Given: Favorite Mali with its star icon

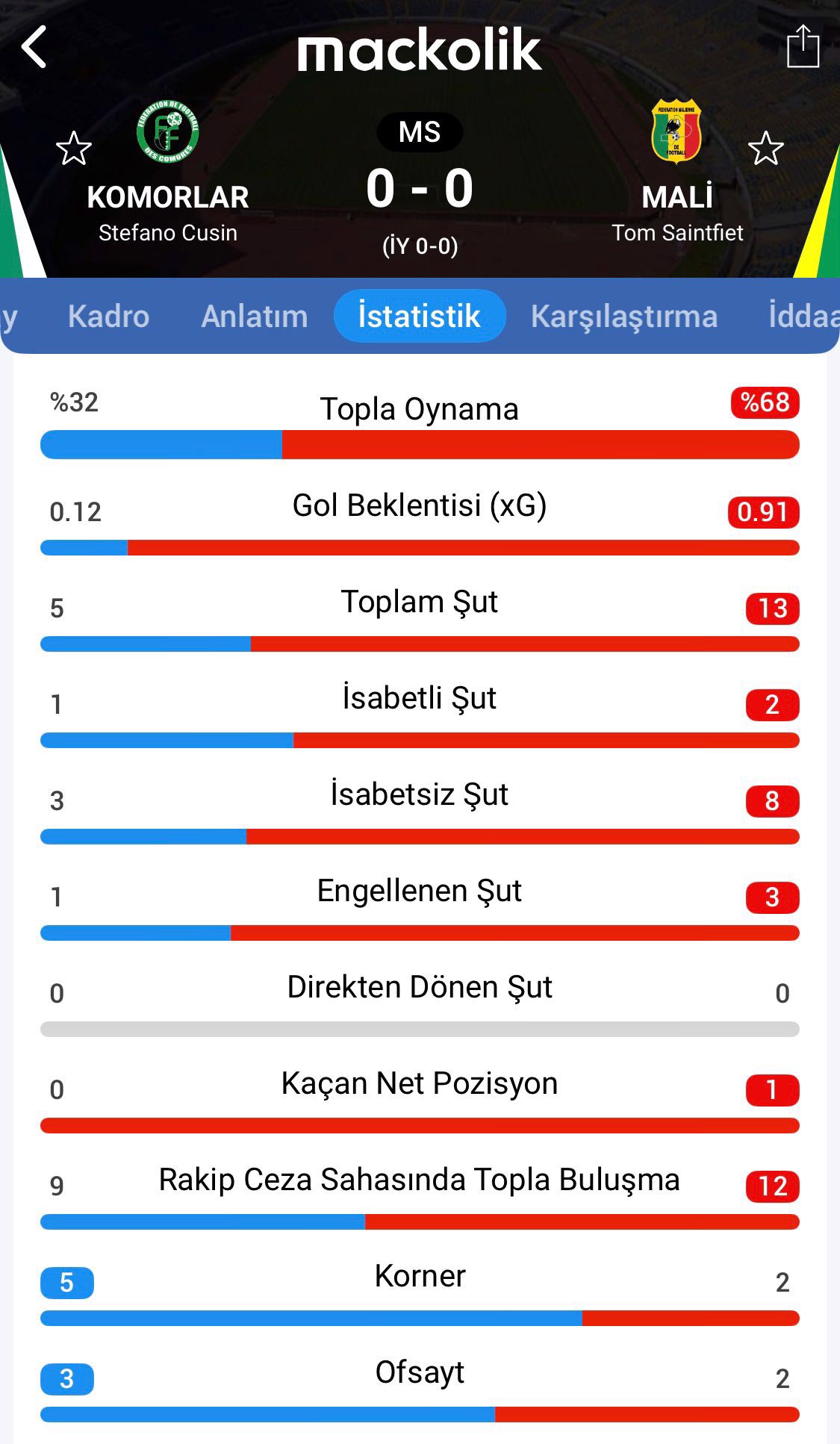Looking at the screenshot, I should click(x=766, y=148).
